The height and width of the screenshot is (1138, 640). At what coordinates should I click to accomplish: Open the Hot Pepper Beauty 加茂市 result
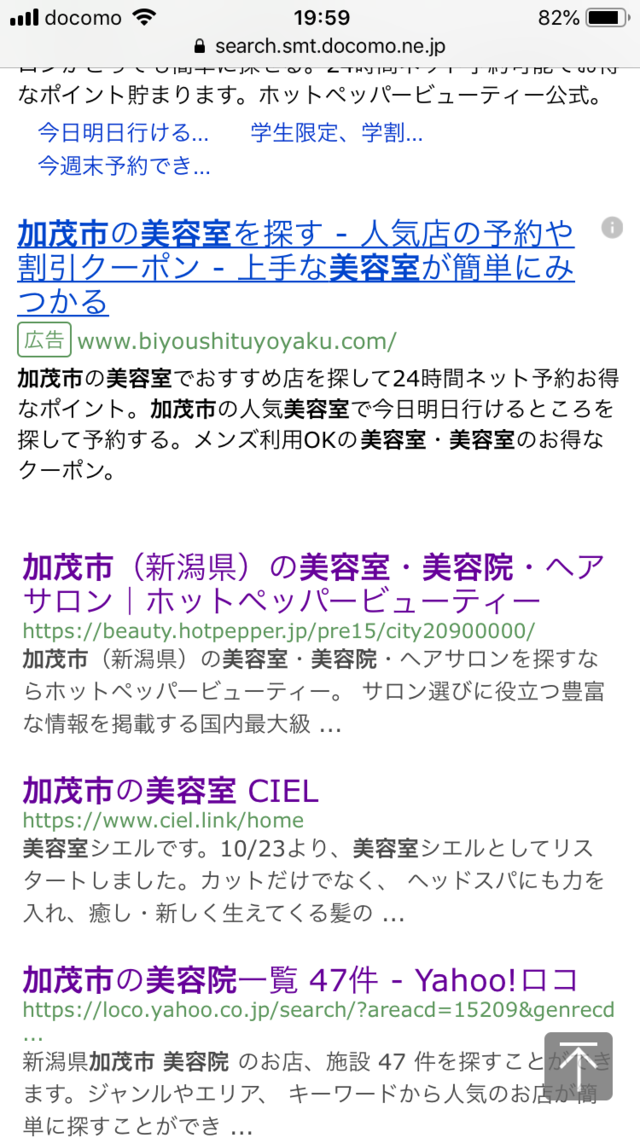tap(313, 584)
